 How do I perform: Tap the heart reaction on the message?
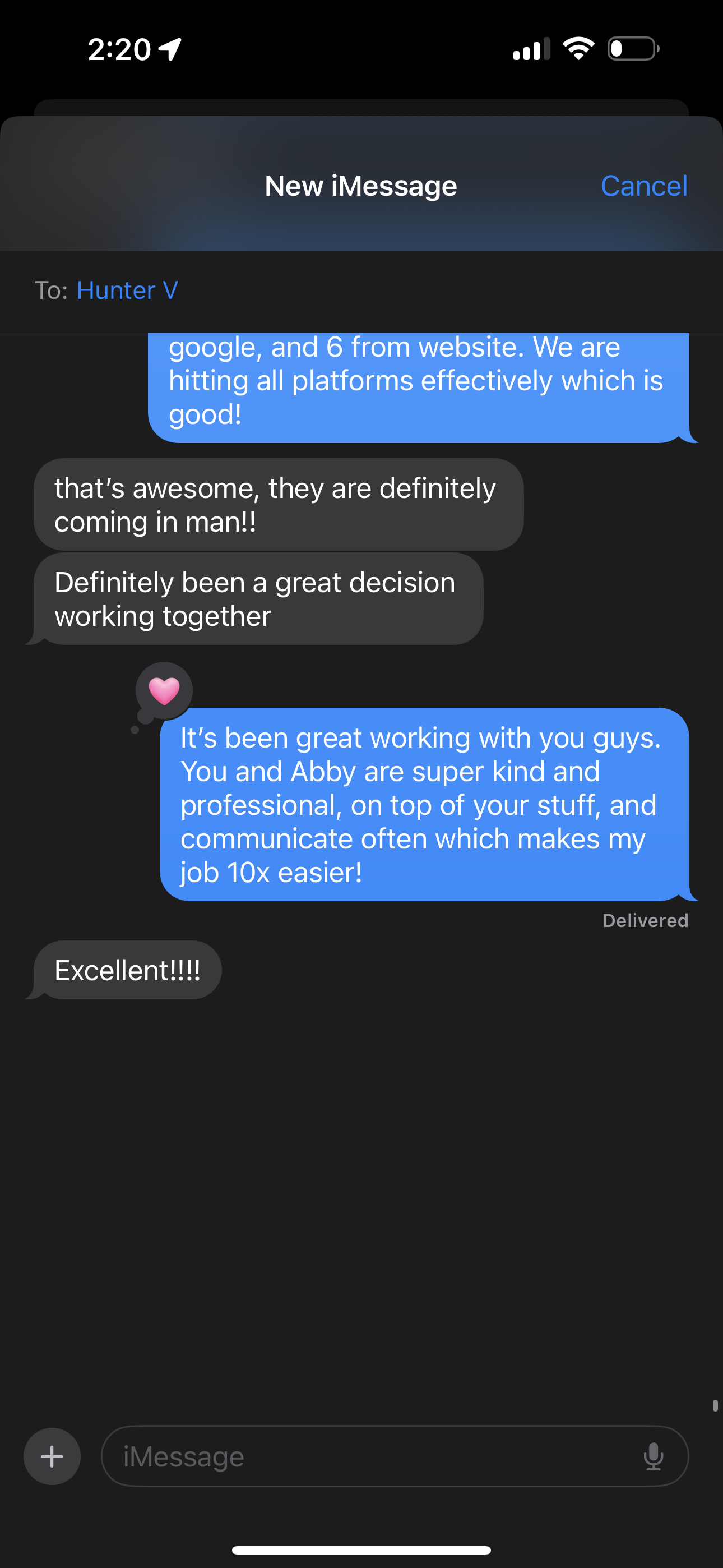click(164, 691)
